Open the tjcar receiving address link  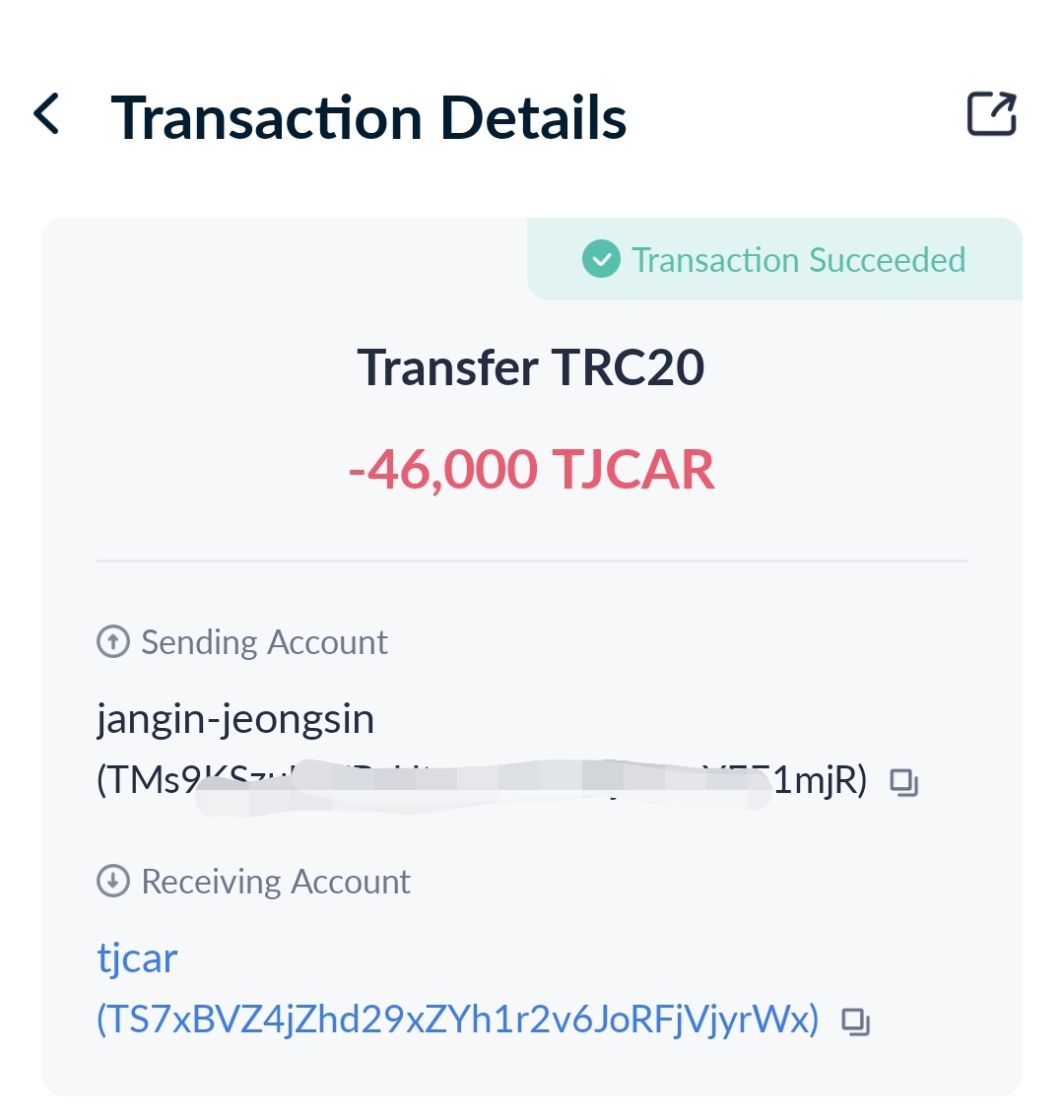click(457, 1019)
